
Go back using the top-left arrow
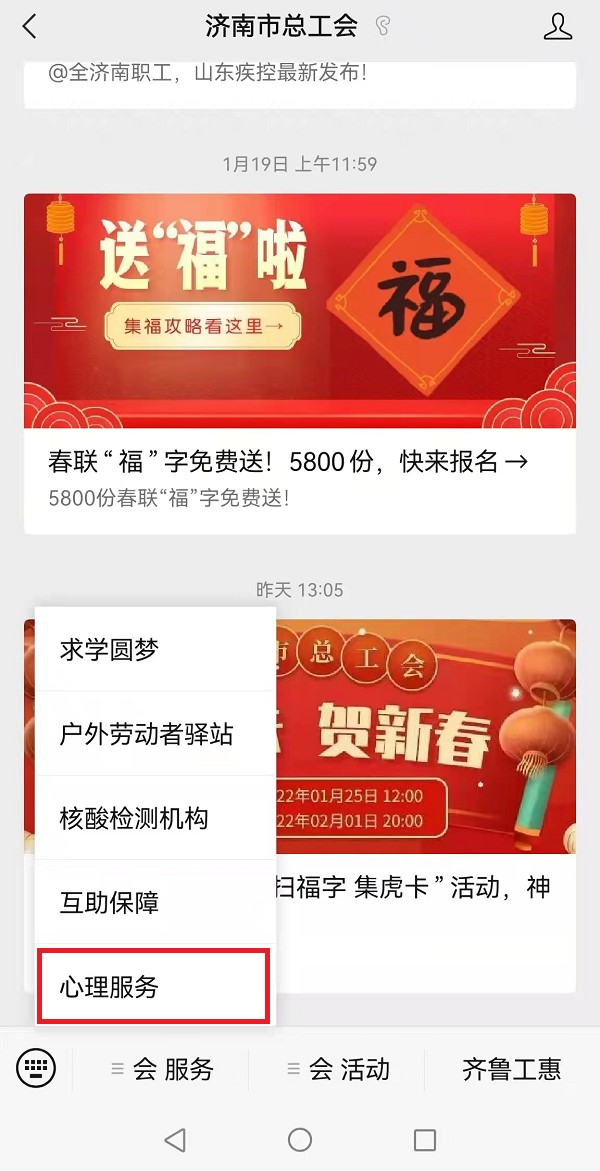point(30,27)
